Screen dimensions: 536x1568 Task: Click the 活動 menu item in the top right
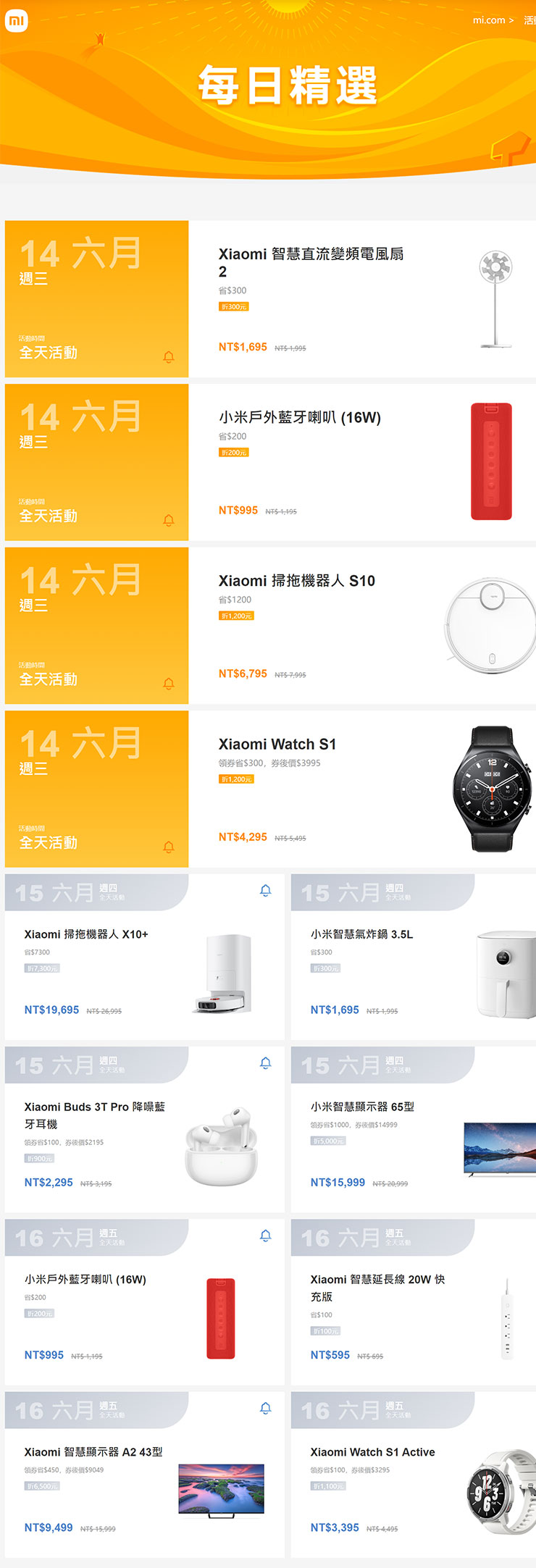point(530,20)
